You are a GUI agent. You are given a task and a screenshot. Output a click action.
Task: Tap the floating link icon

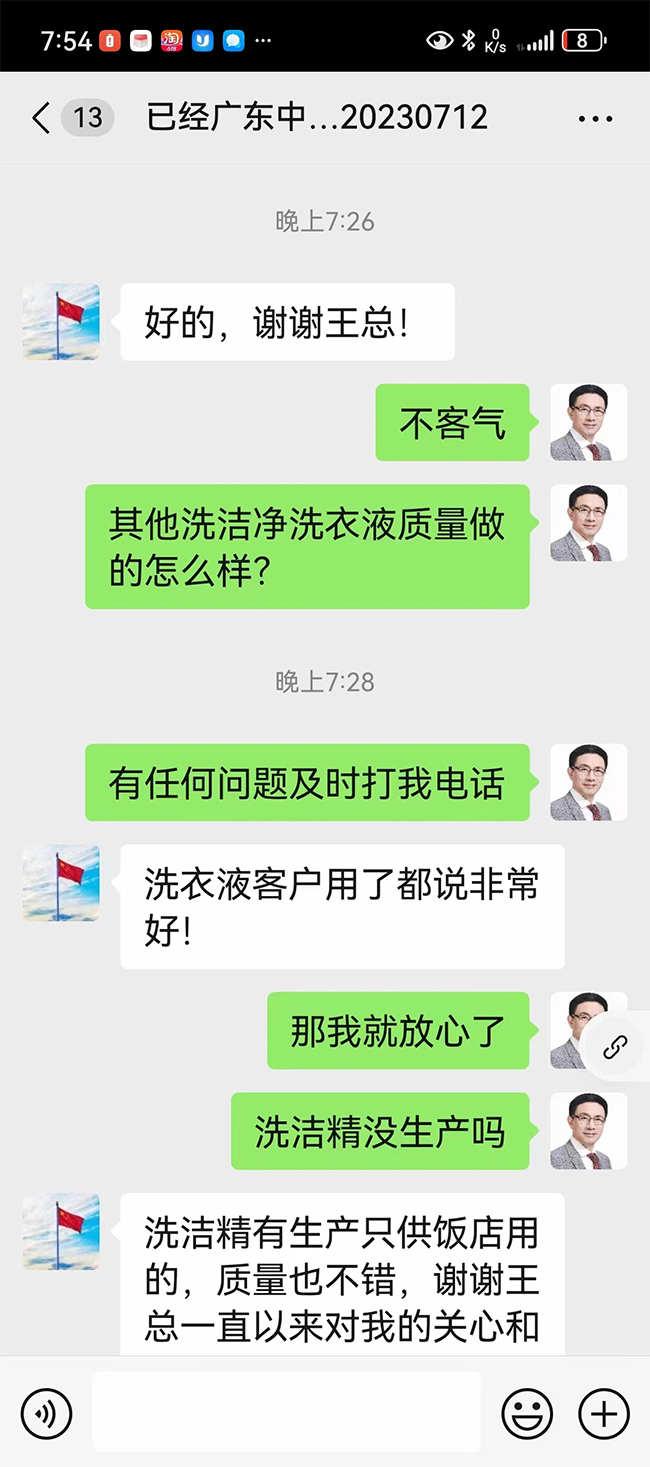(x=614, y=1047)
